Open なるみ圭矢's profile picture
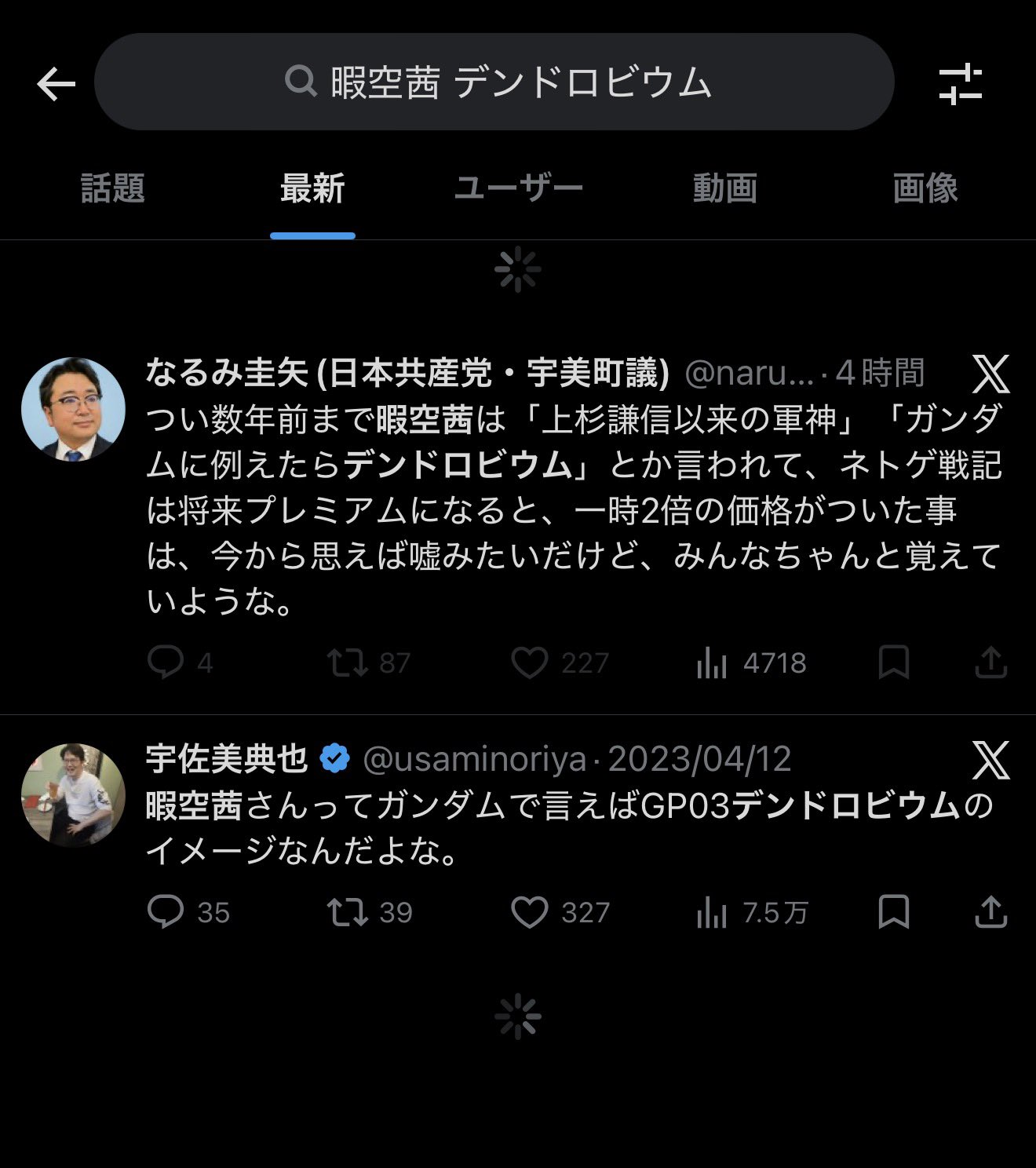Viewport: 1036px width, 1168px height. point(73,409)
